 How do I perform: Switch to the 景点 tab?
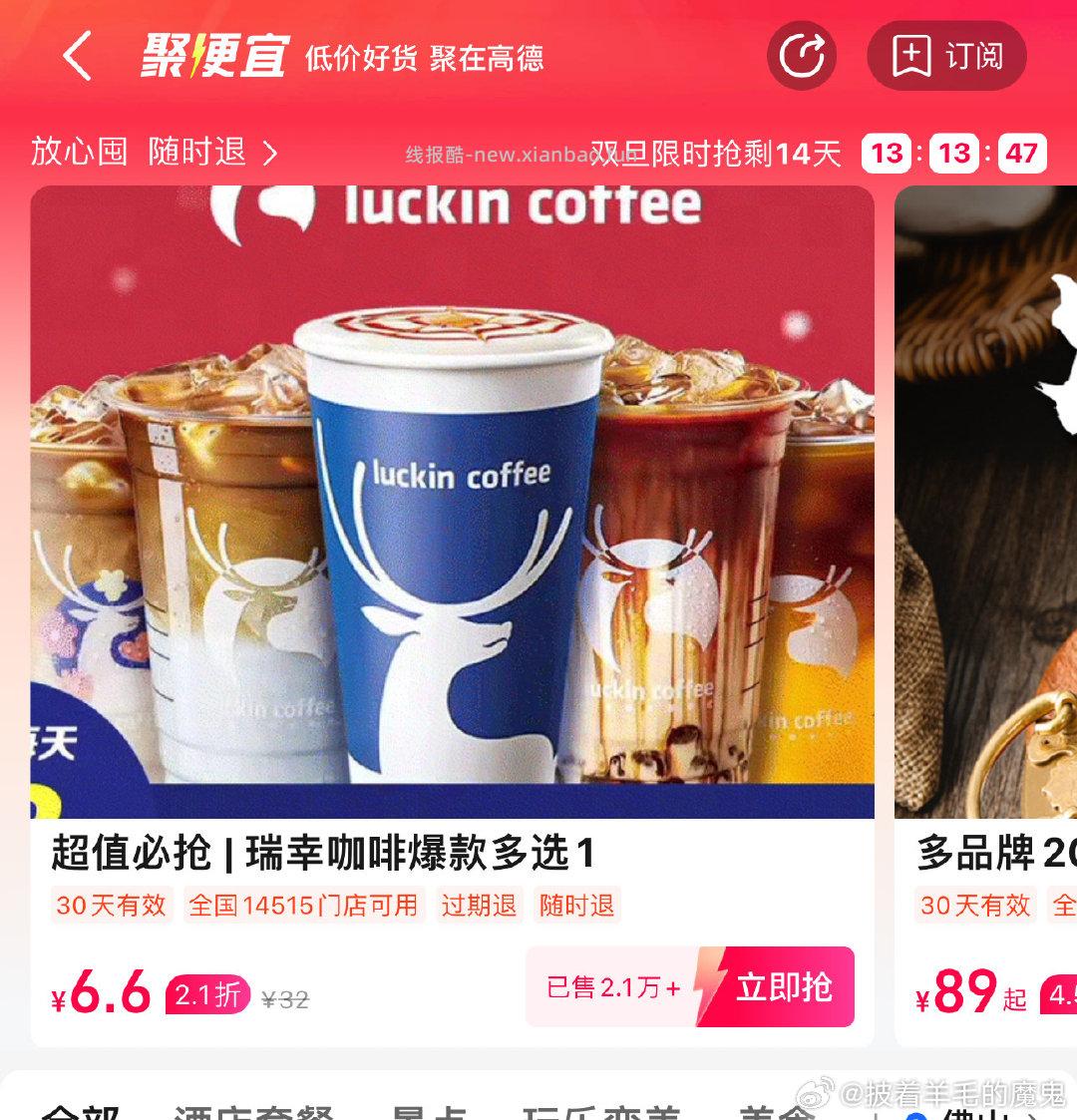430,1109
